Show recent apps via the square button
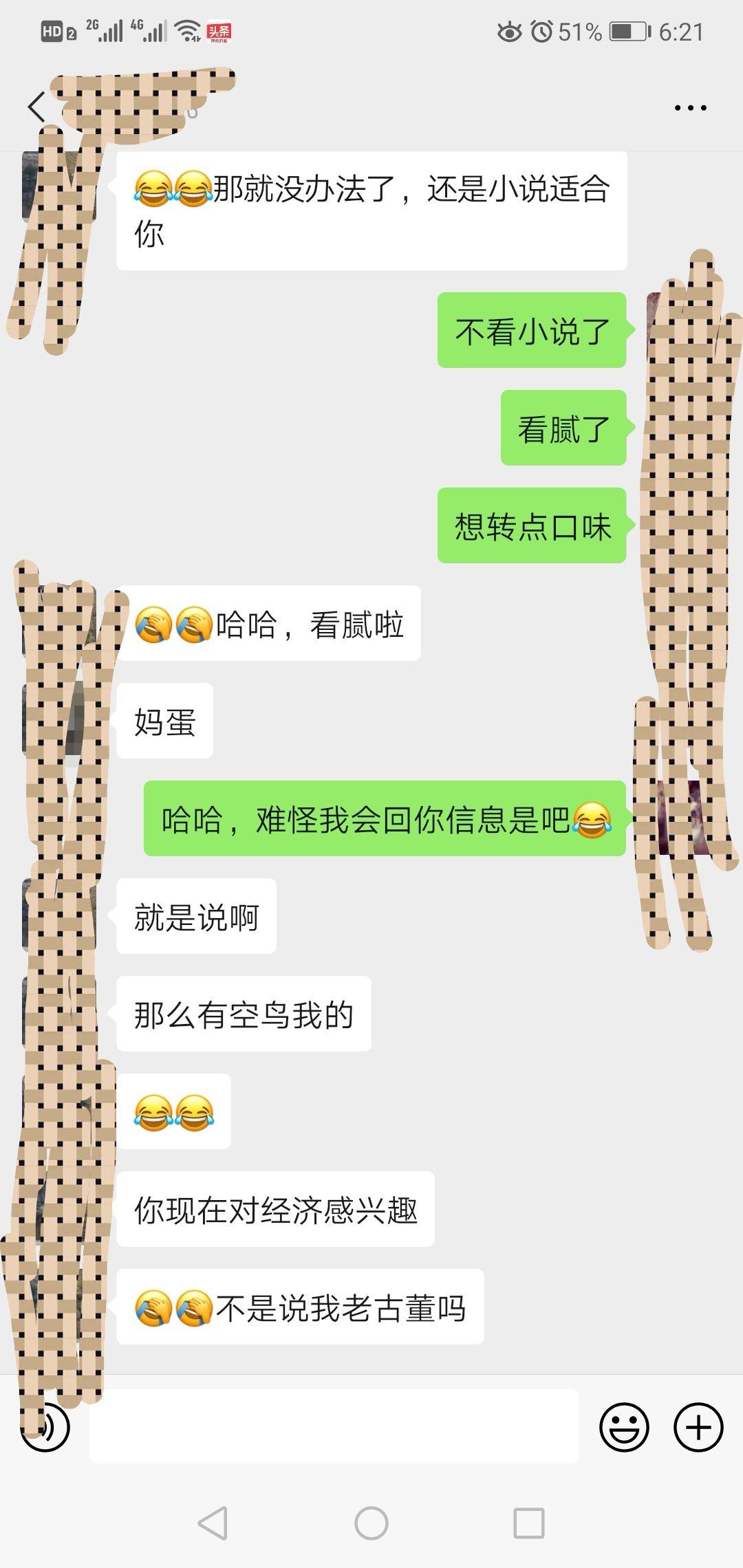Image resolution: width=743 pixels, height=1568 pixels. click(528, 1523)
